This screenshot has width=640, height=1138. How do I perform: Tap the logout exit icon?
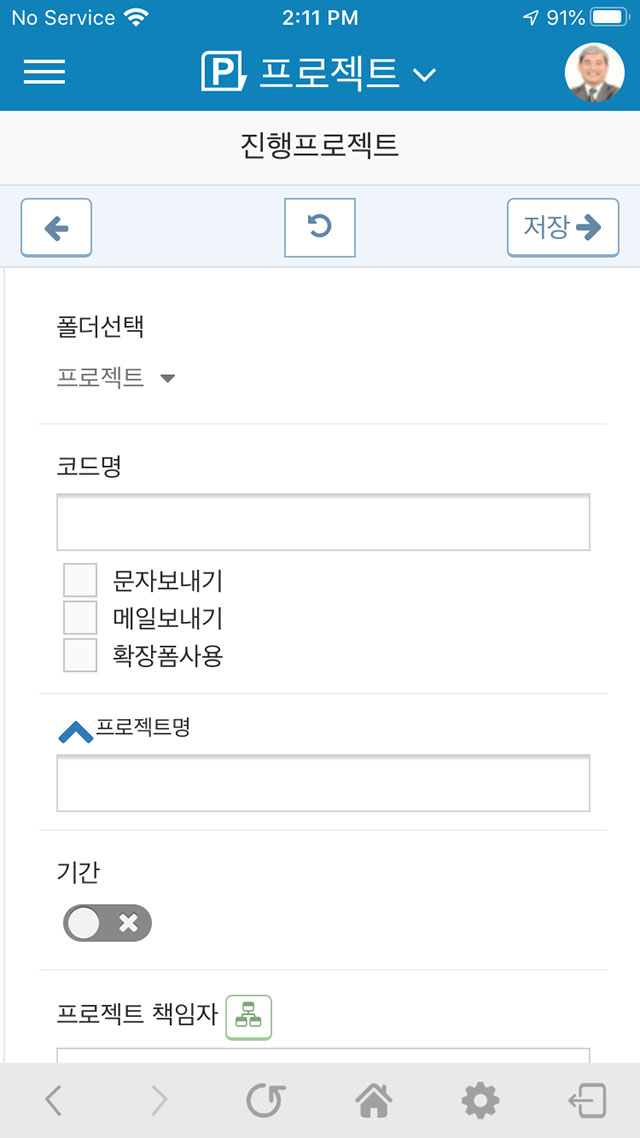coord(587,1101)
